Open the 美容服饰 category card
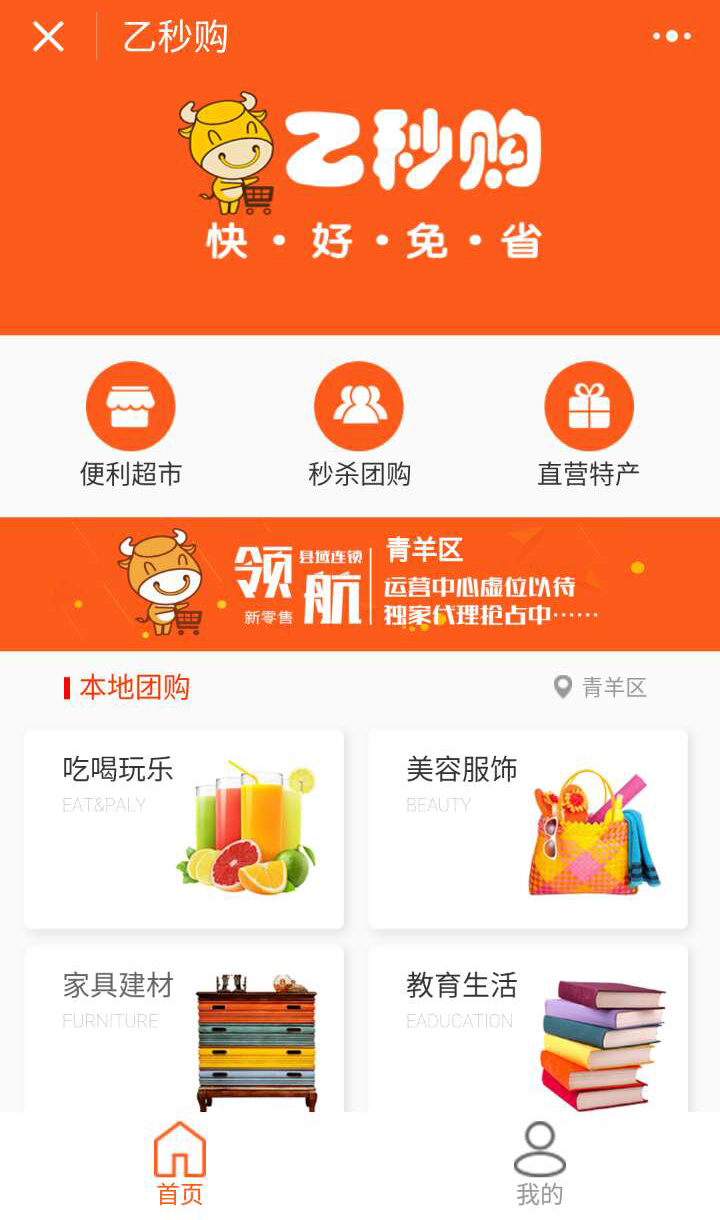 click(x=528, y=828)
